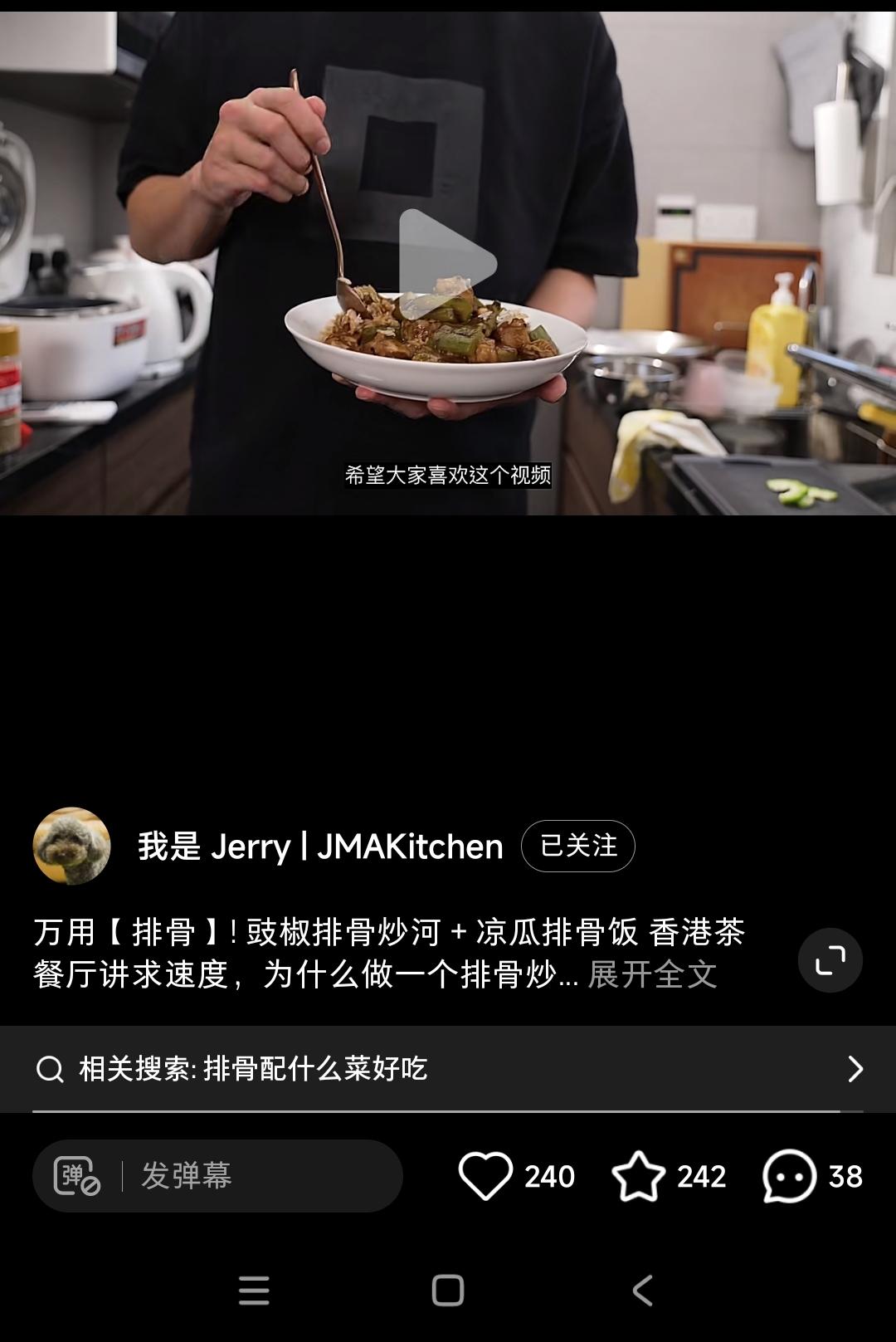Enter fullscreen mode

click(830, 960)
